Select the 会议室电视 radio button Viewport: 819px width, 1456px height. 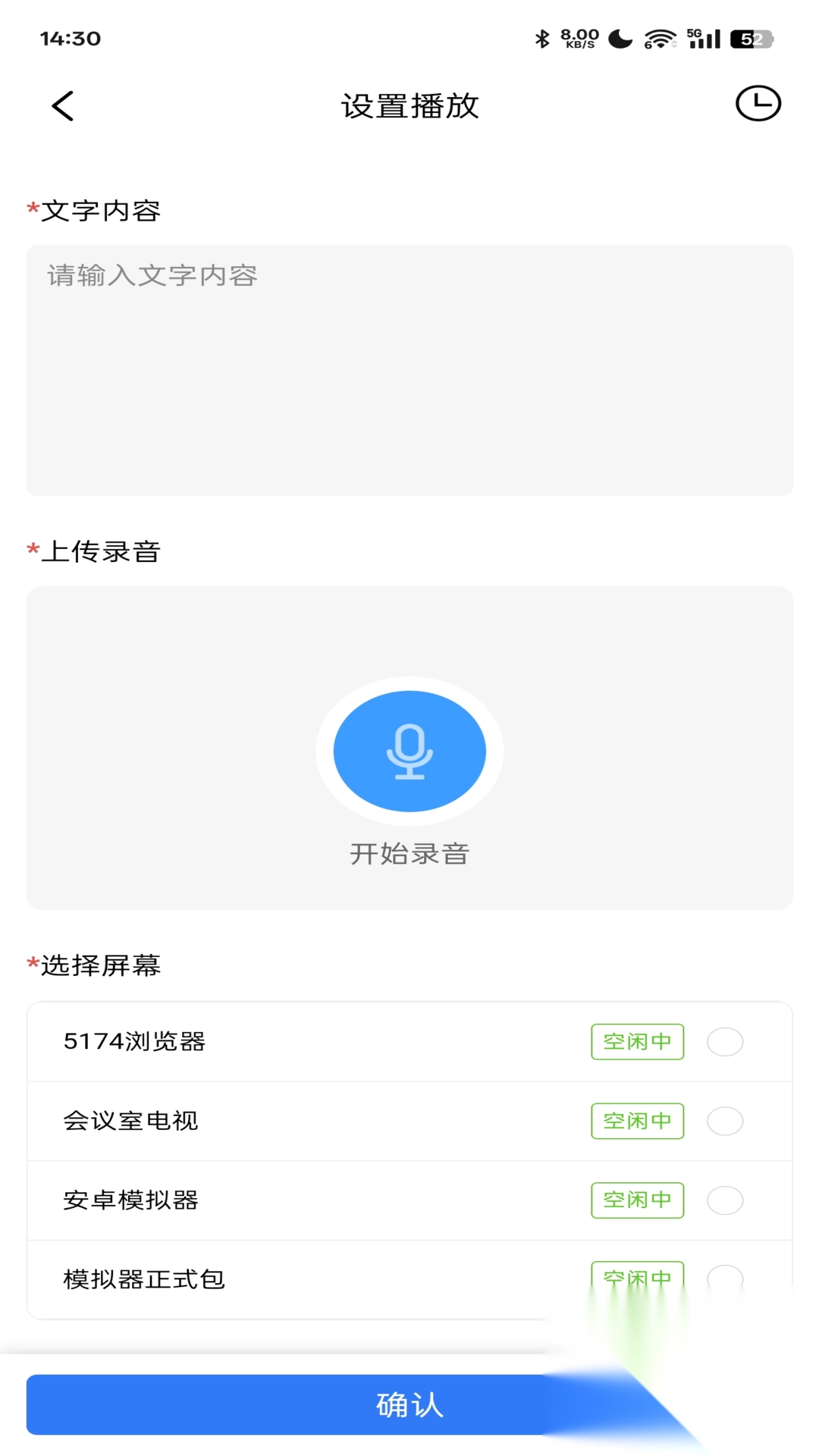[724, 1121]
